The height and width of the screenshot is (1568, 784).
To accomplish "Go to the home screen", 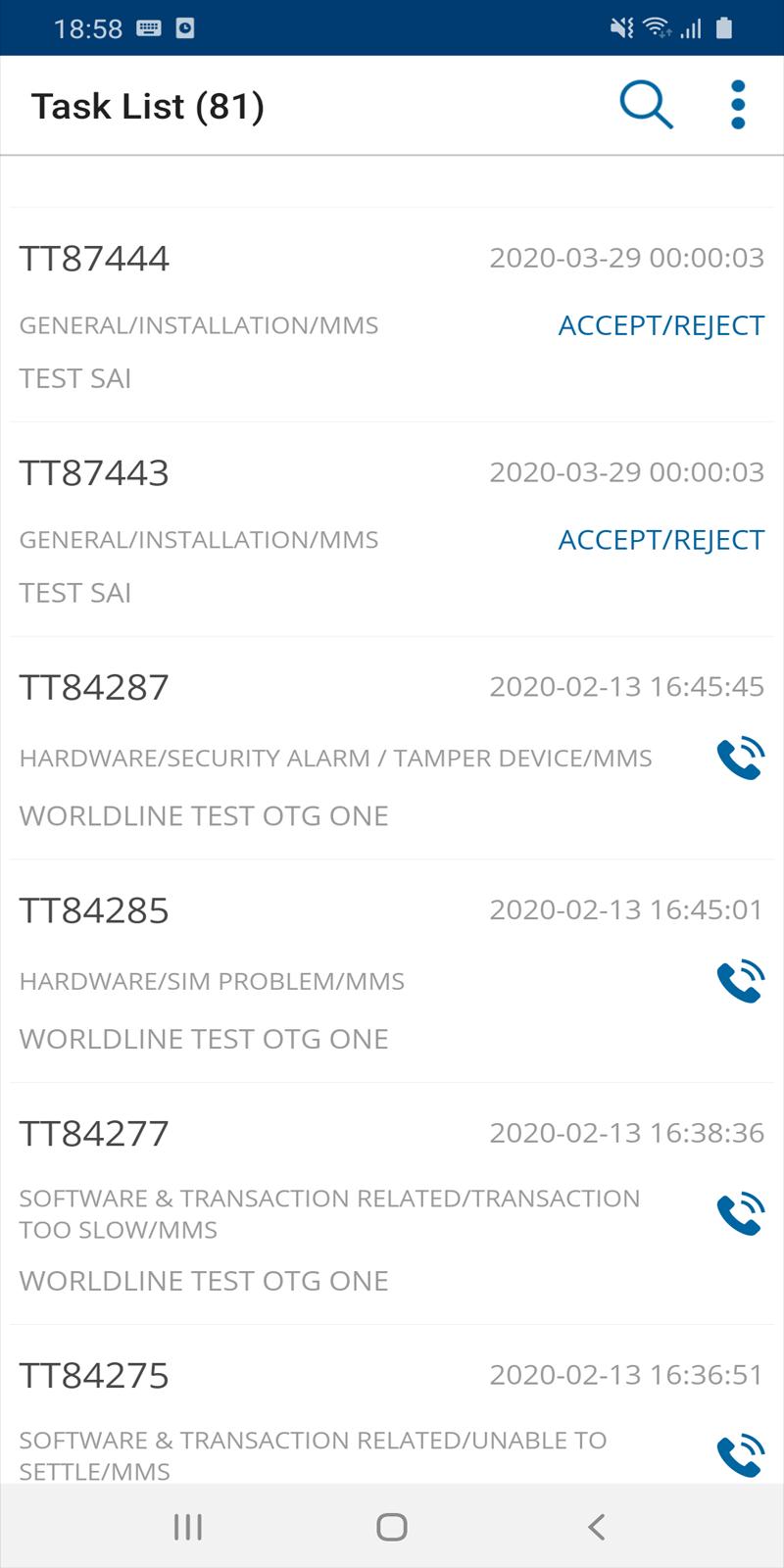I will coord(392,1526).
